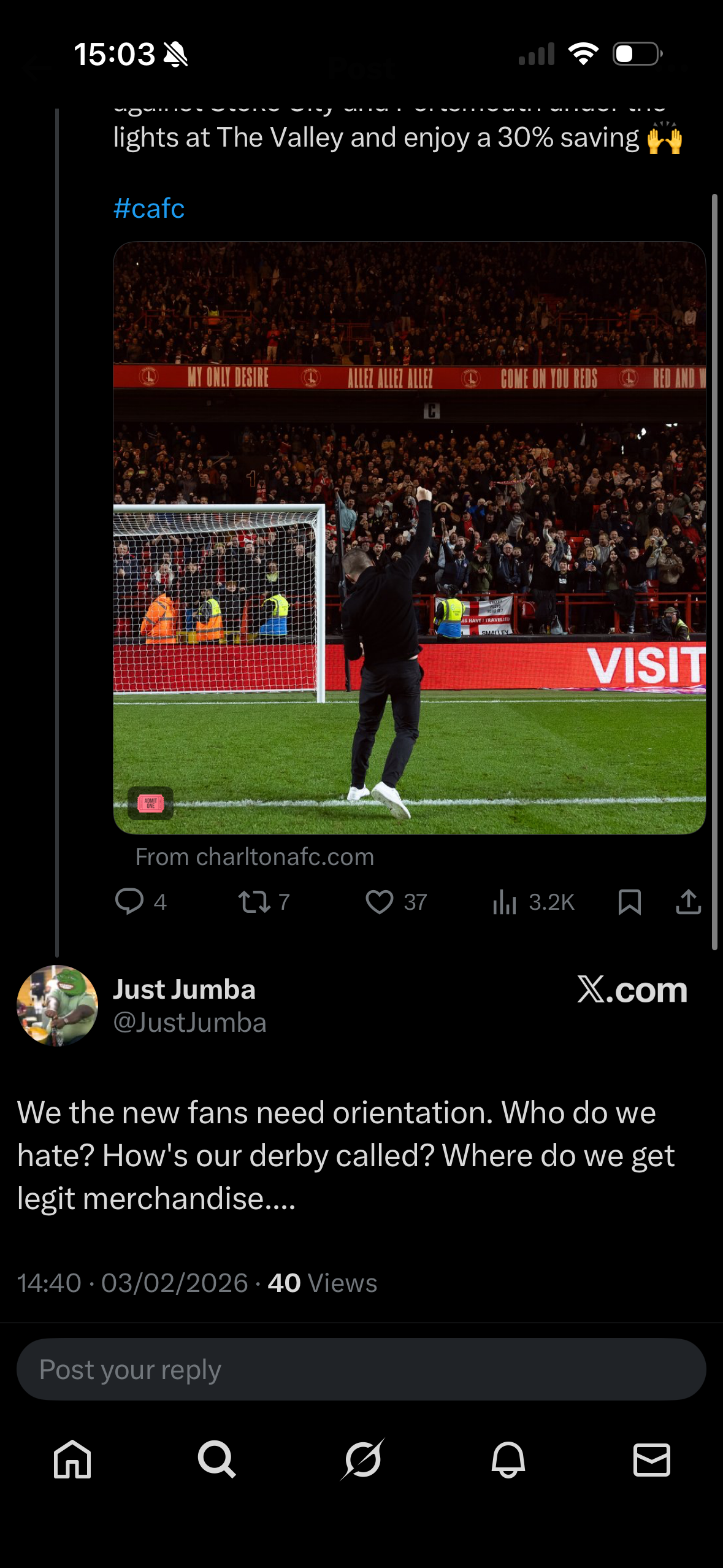This screenshot has width=723, height=1568.
Task: Open the @JustJumba profile handle
Action: pyautogui.click(x=190, y=1023)
